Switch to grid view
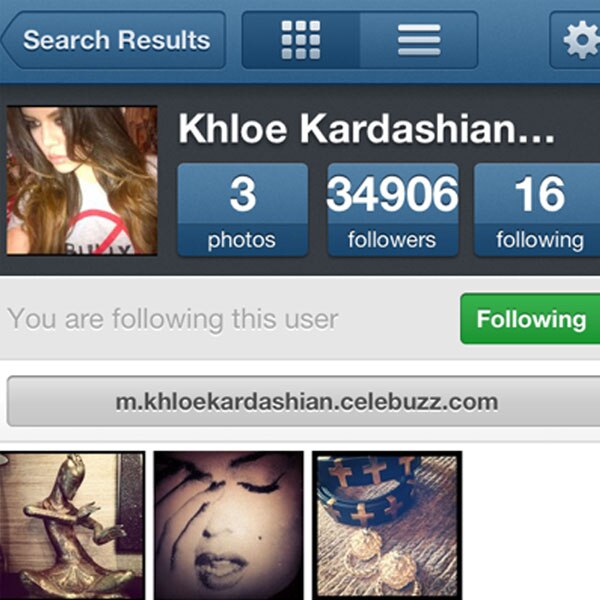Image resolution: width=600 pixels, height=600 pixels. coord(301,40)
